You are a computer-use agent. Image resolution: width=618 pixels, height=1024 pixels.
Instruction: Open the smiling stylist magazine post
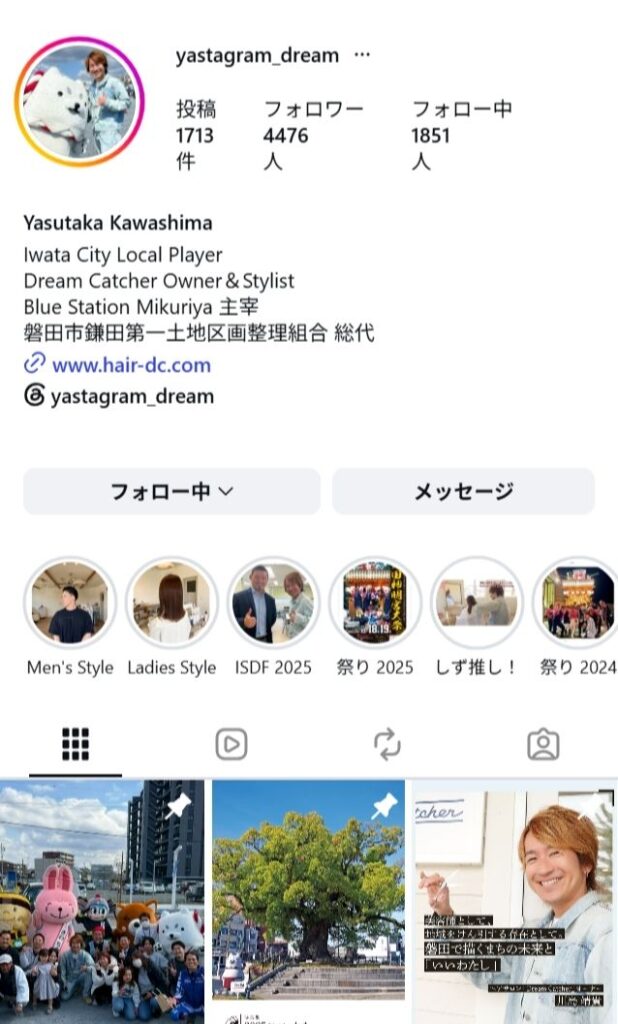(x=515, y=902)
